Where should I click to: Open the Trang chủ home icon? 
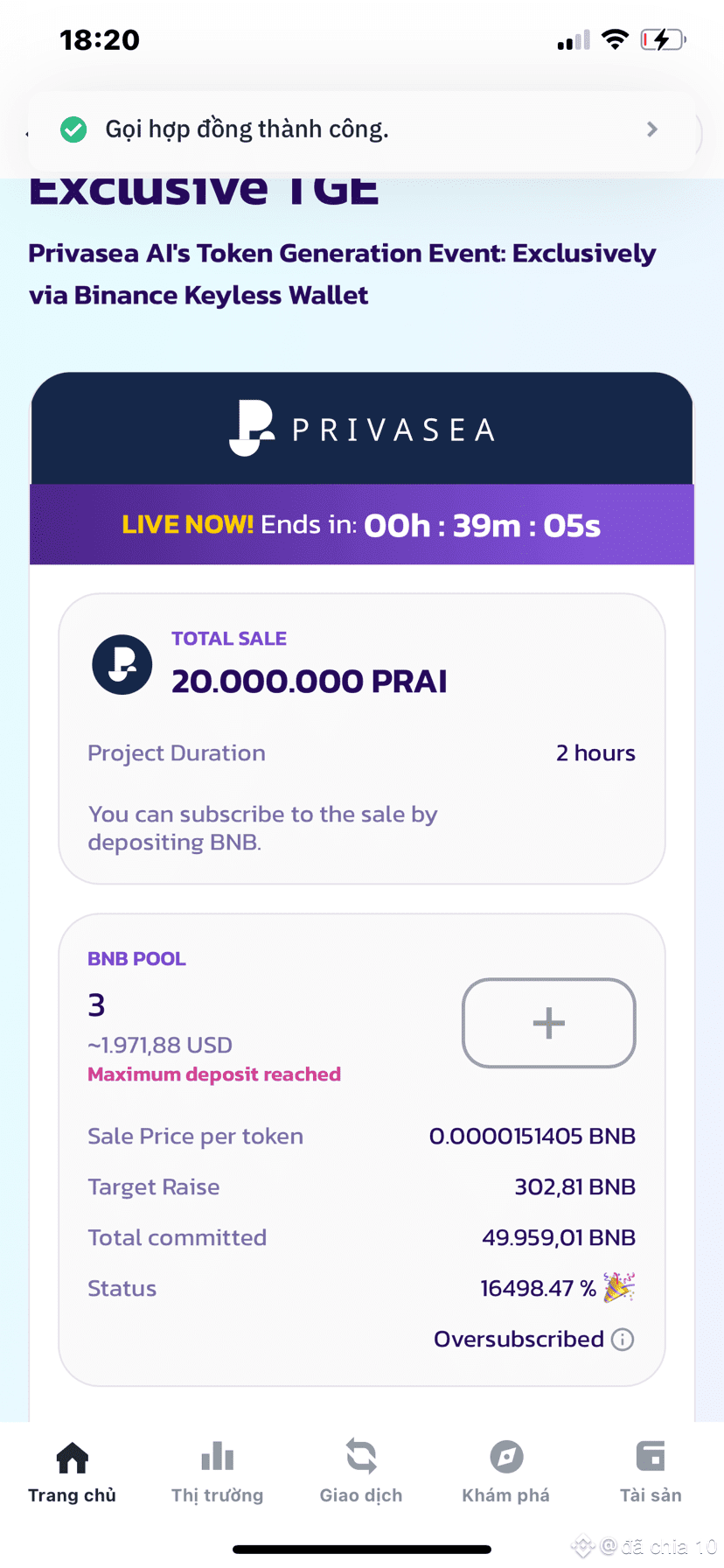[71, 1456]
